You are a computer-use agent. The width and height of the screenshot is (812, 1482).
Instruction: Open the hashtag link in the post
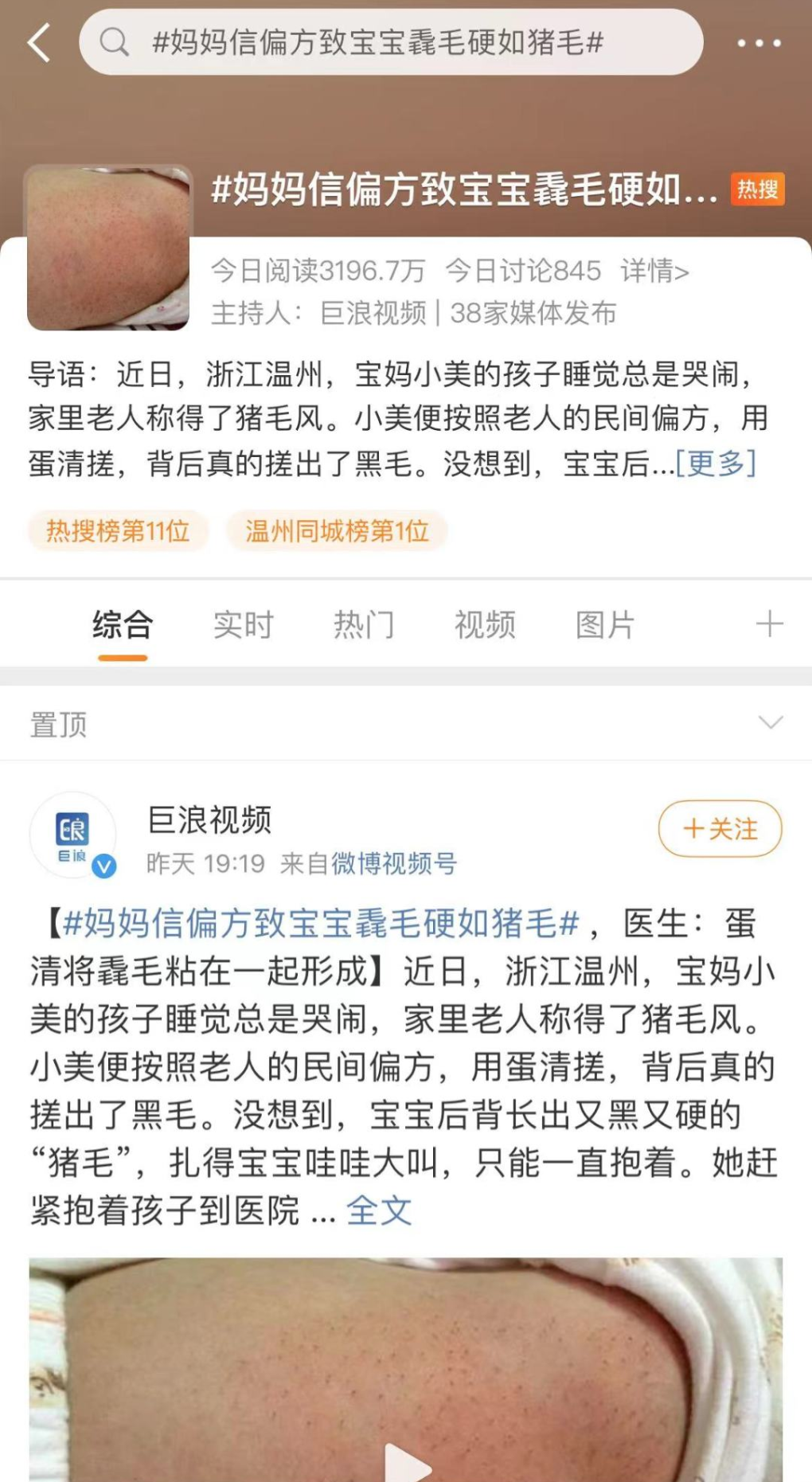point(321,924)
